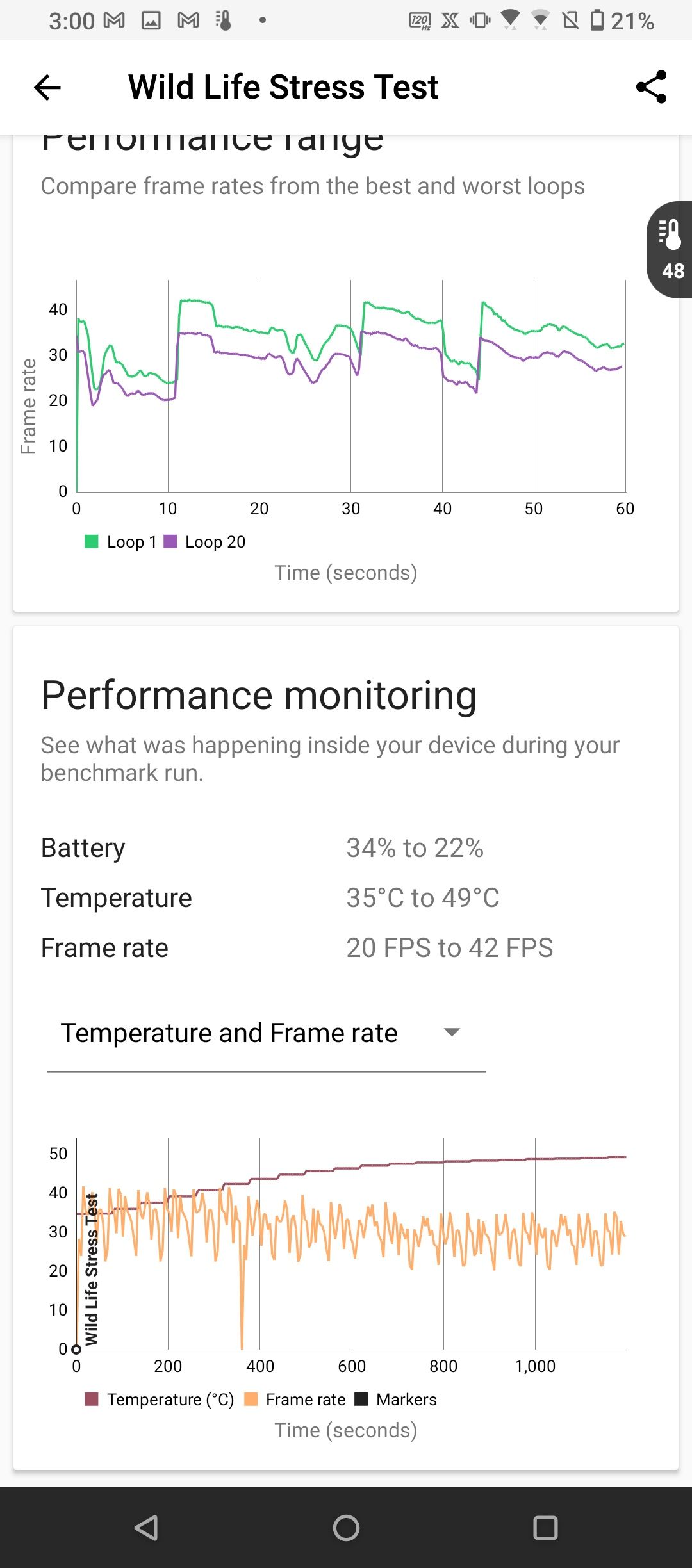Open recent apps from navigation bar
The image size is (692, 1568).
[x=545, y=1528]
